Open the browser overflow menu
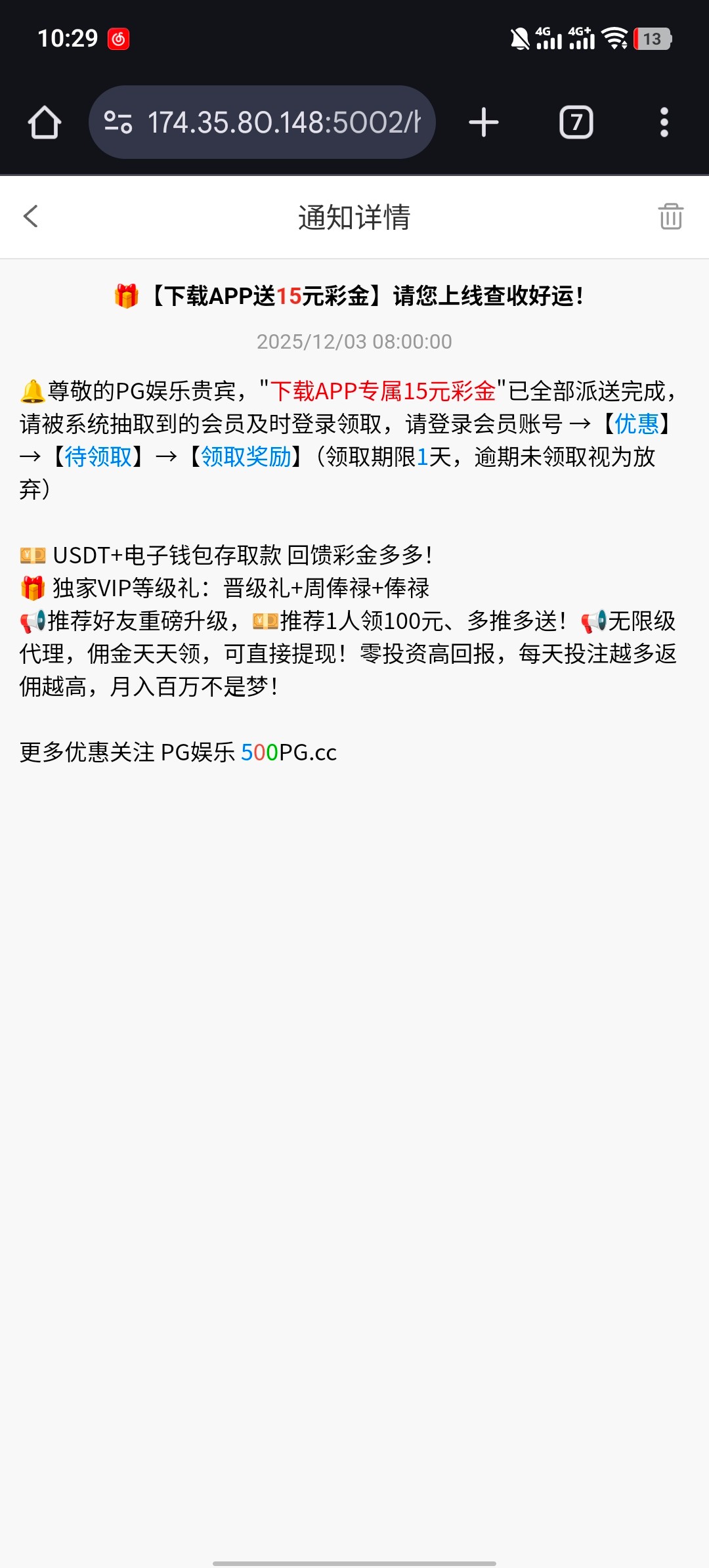 coord(664,123)
